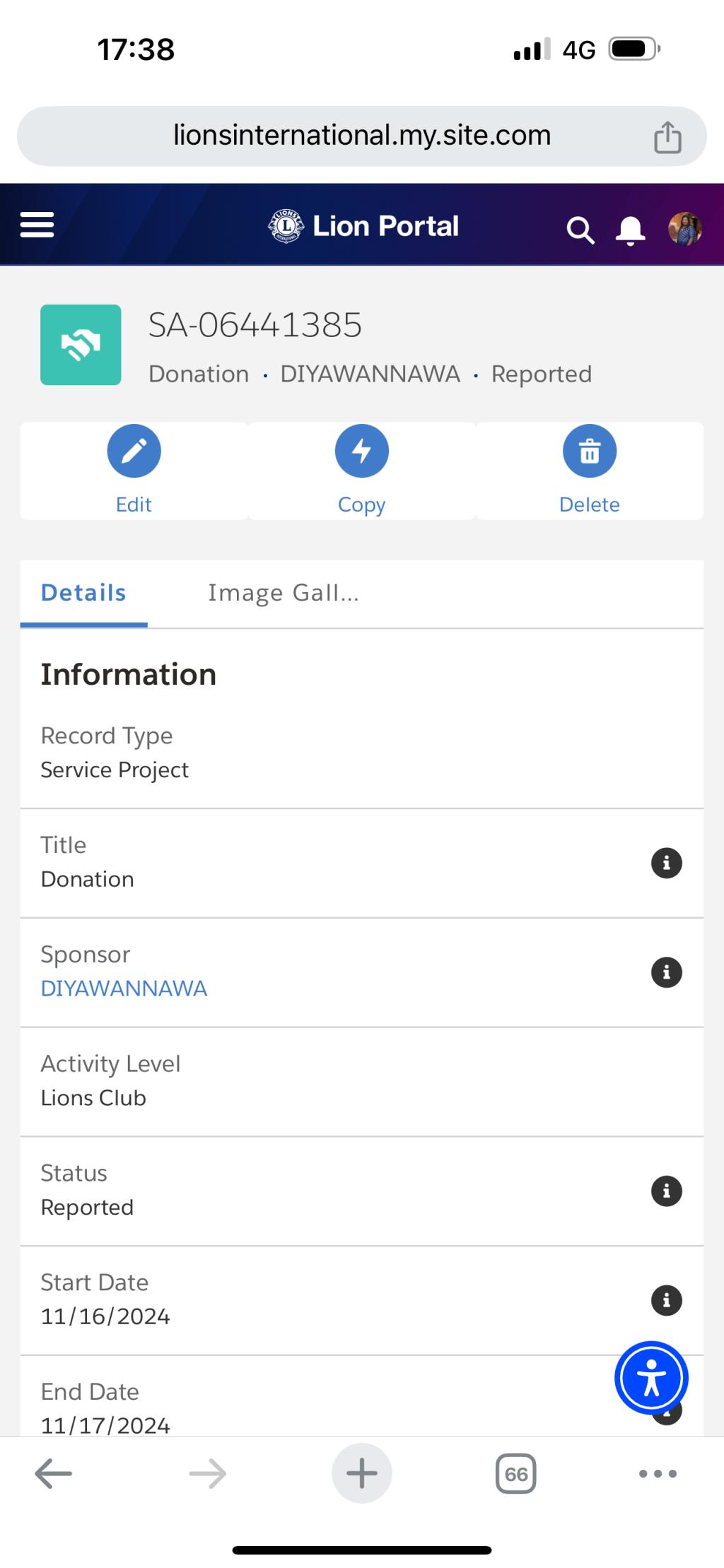The width and height of the screenshot is (724, 1568).
Task: Show info for the Sponsor field
Action: (x=666, y=972)
